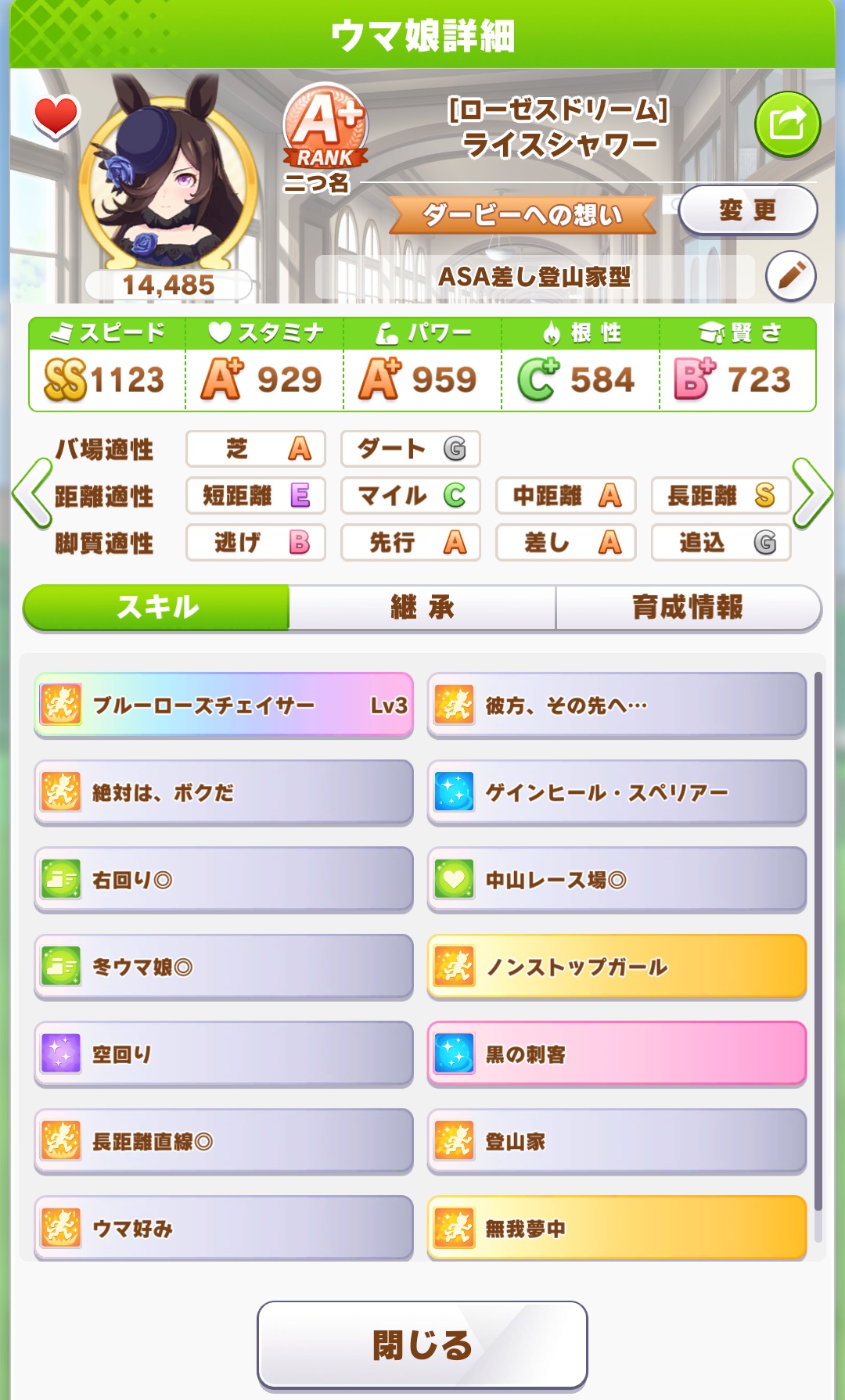View the 無我夢中 skill
The height and width of the screenshot is (1400, 845).
pyautogui.click(x=617, y=1228)
